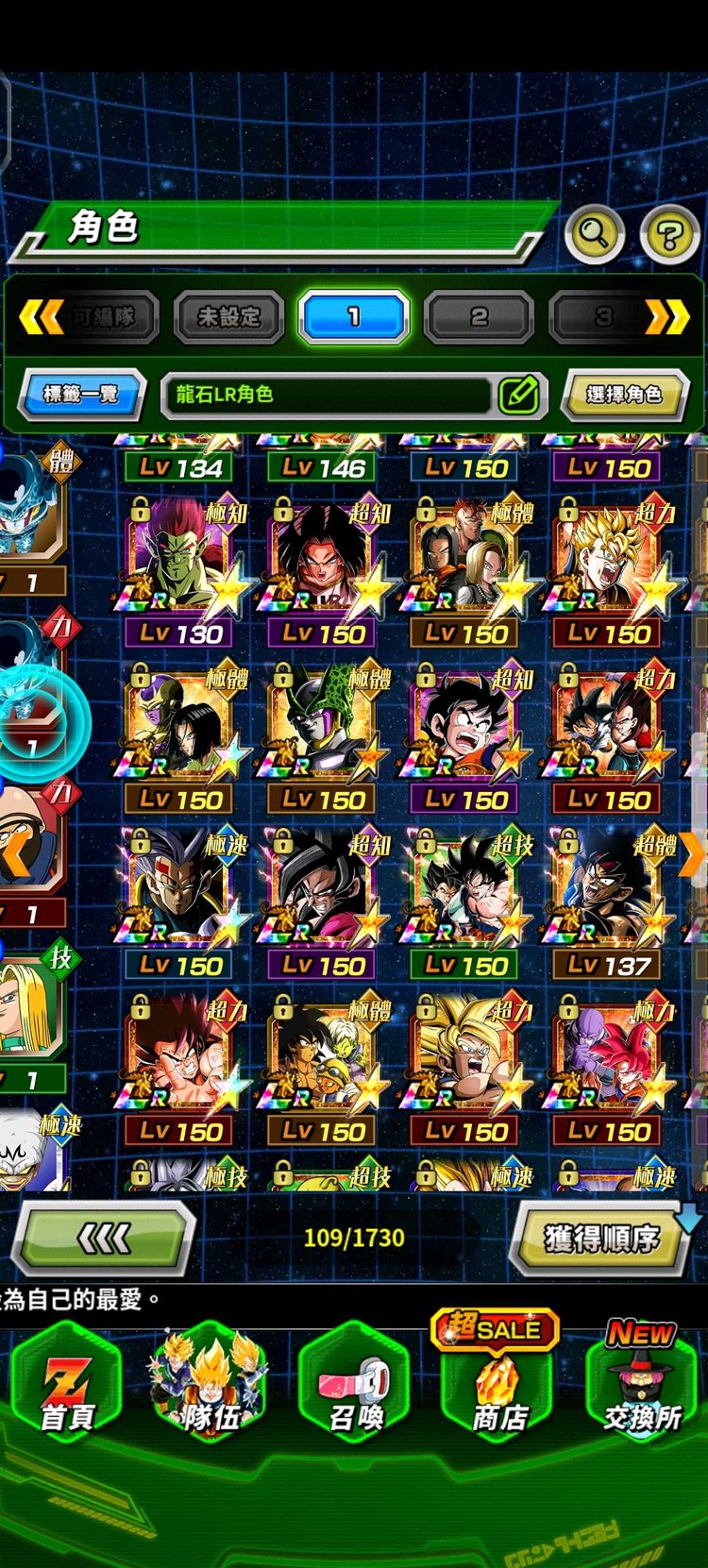
Task: Change sort order via 獲得順序
Action: [601, 1238]
